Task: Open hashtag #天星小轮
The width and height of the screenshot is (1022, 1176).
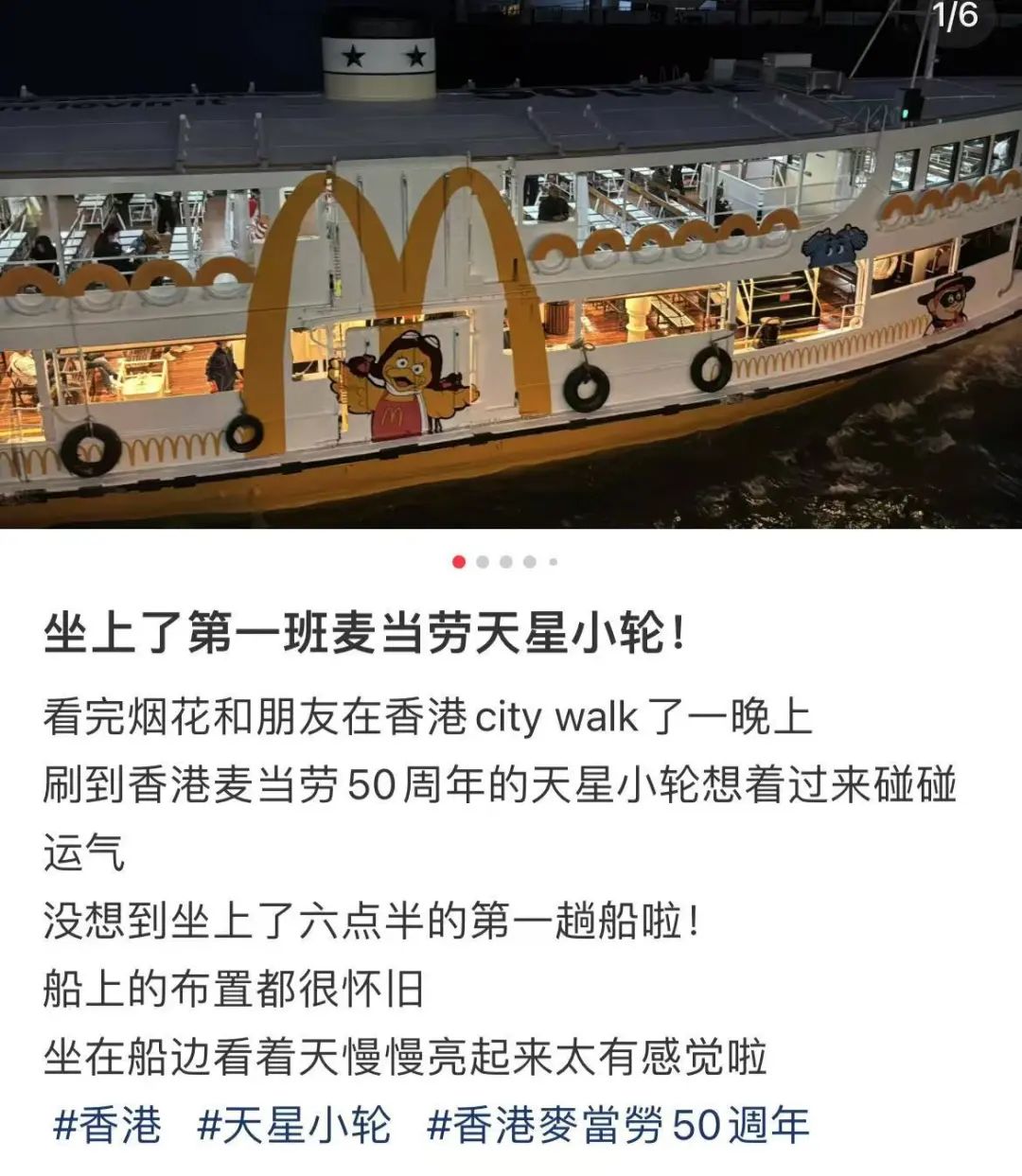Action: [293, 1125]
